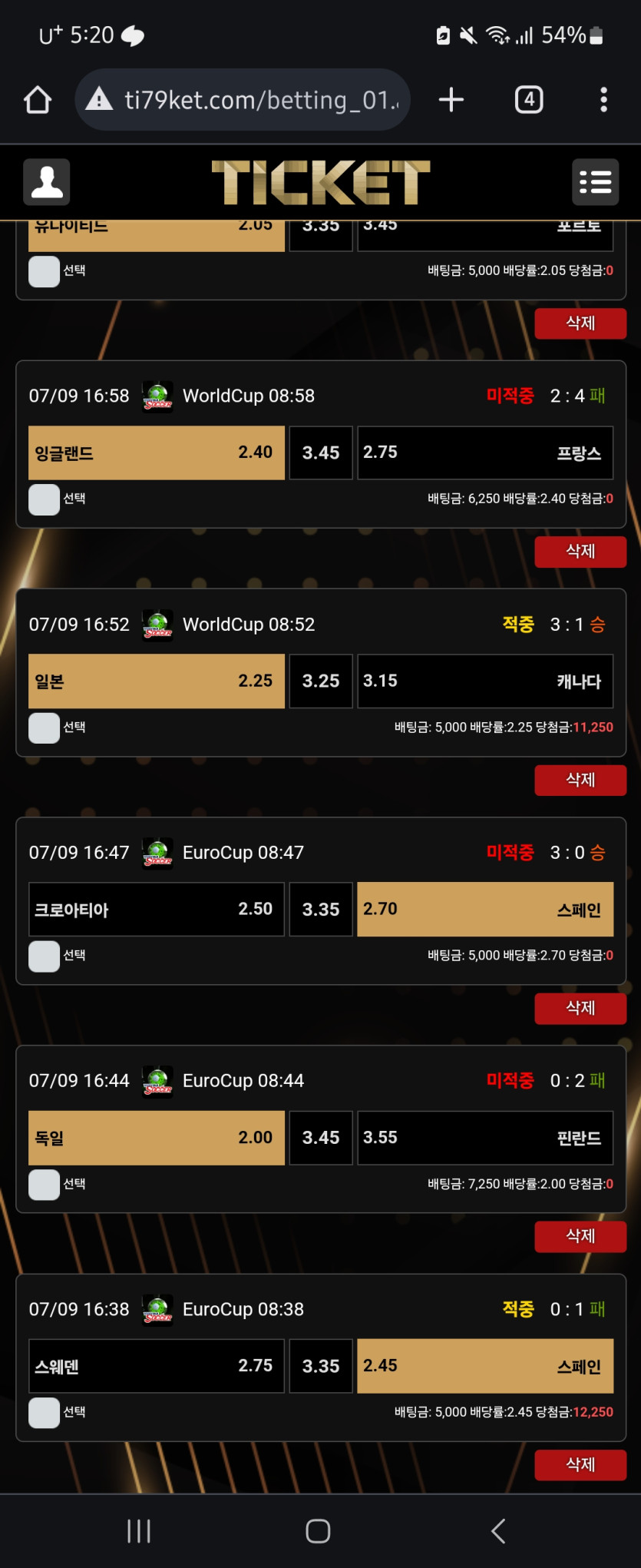This screenshot has height=1568, width=641.
Task: Delete the 크로아티아 vs 스페인 bet
Action: tap(580, 1008)
